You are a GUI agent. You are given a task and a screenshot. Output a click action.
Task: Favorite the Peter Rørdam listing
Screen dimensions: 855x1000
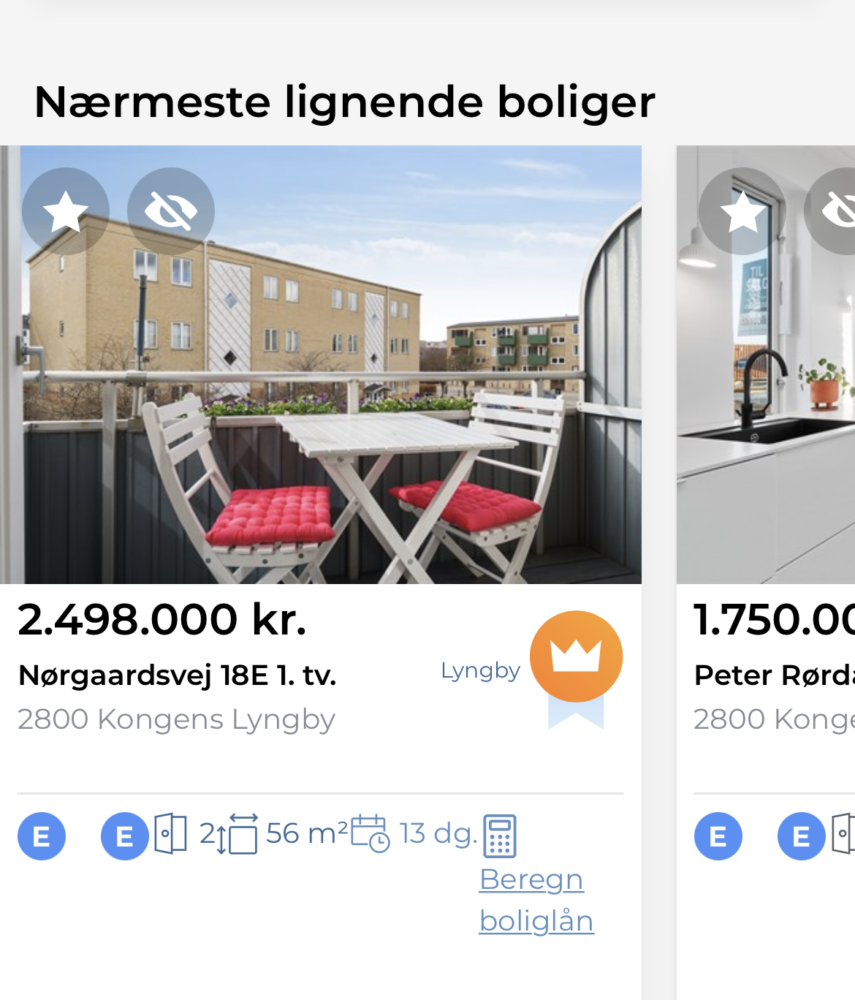click(x=742, y=211)
